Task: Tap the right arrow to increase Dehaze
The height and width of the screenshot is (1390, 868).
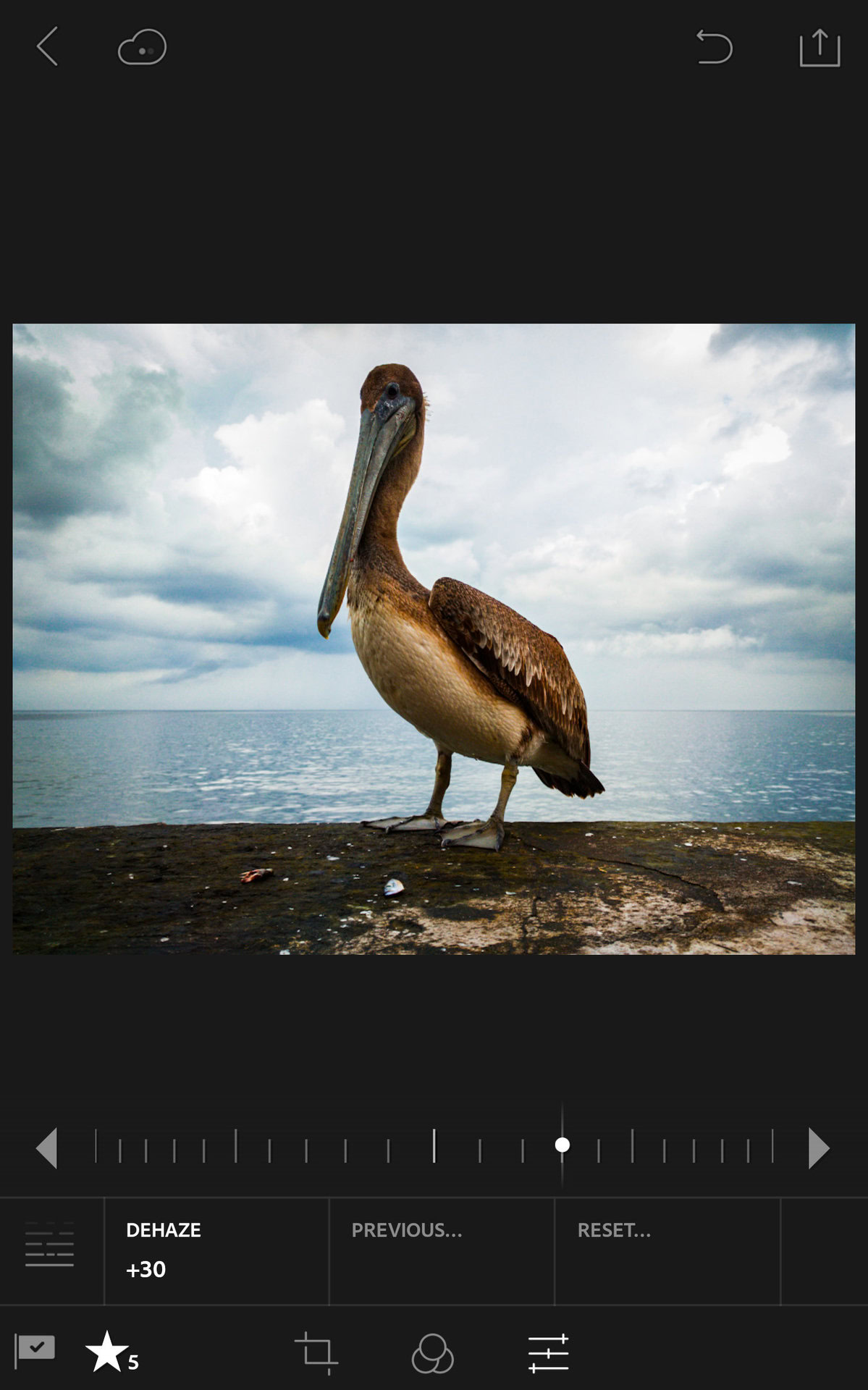Action: pos(819,1147)
